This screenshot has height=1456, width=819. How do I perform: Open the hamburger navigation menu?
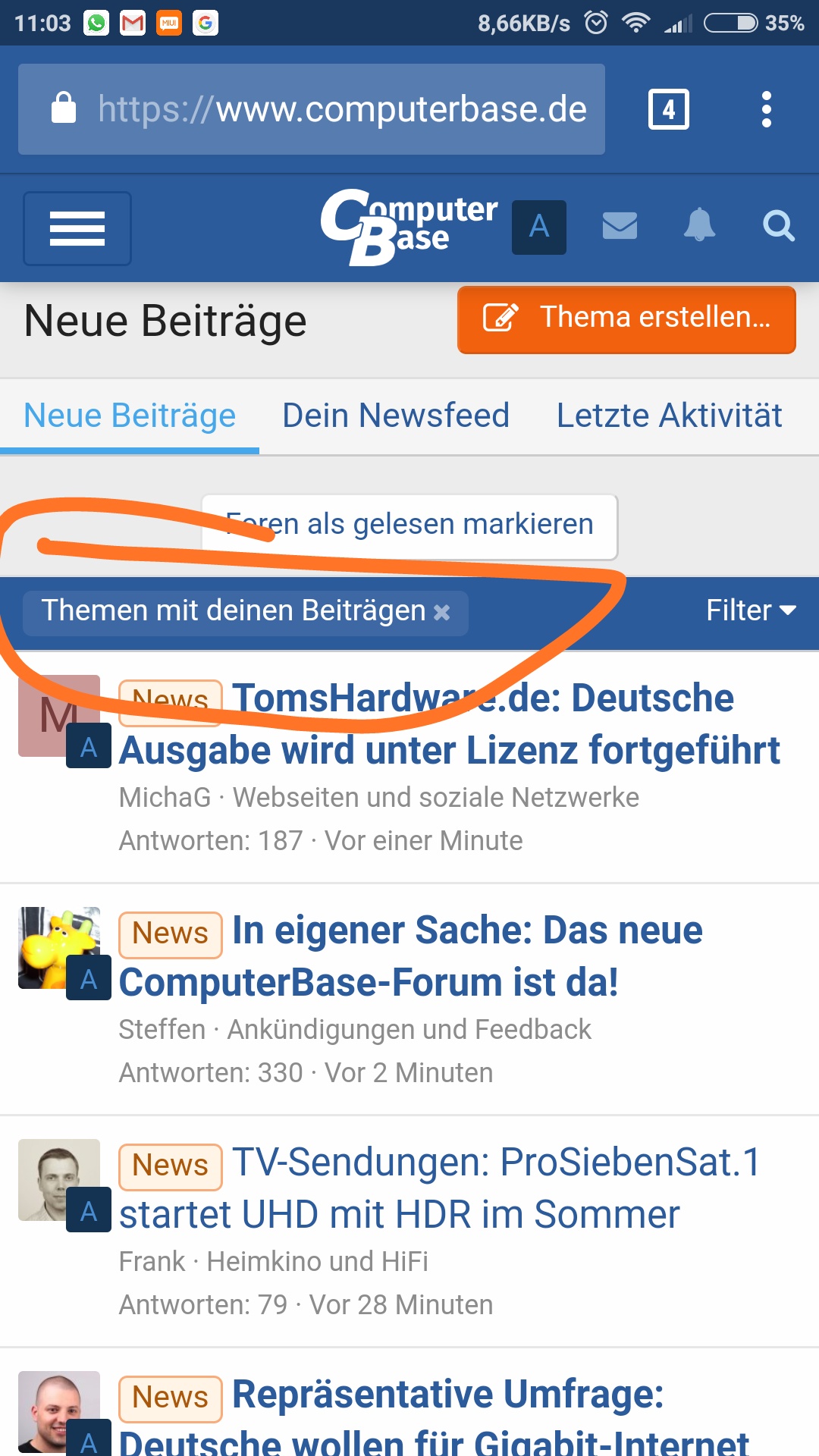click(77, 228)
